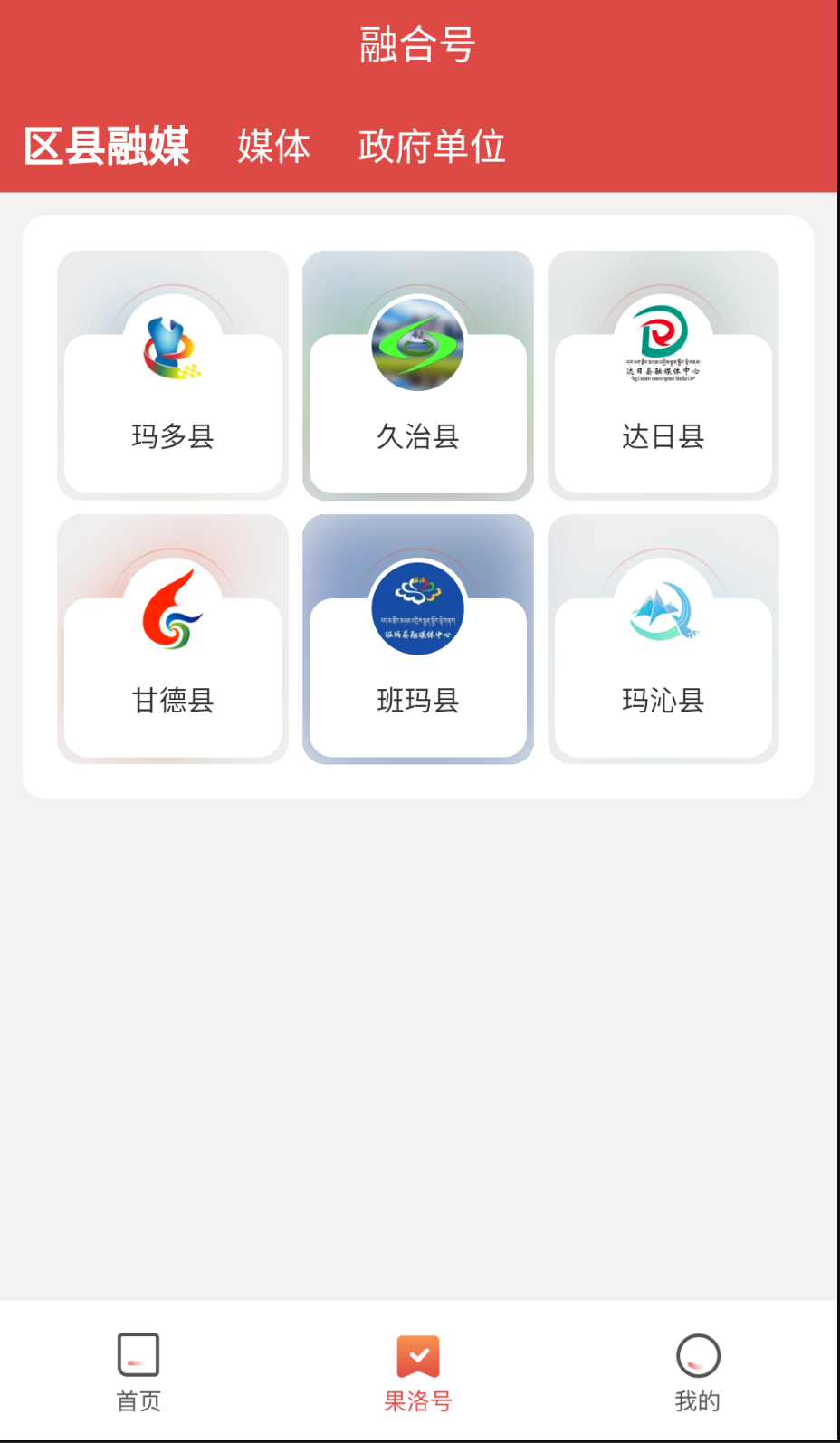Open the 班玛县 media card

pos(418,639)
